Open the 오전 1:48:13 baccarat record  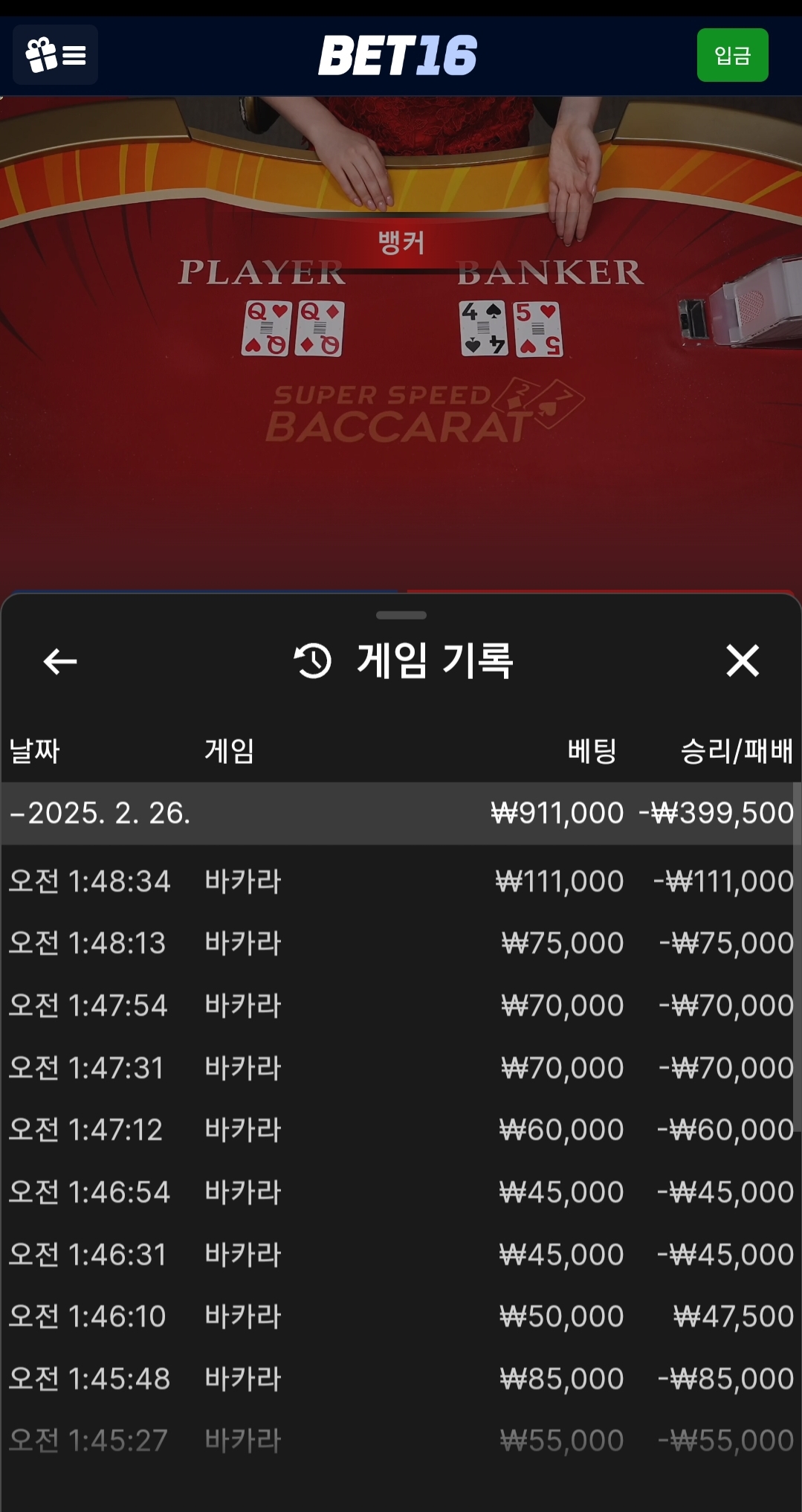[400, 943]
